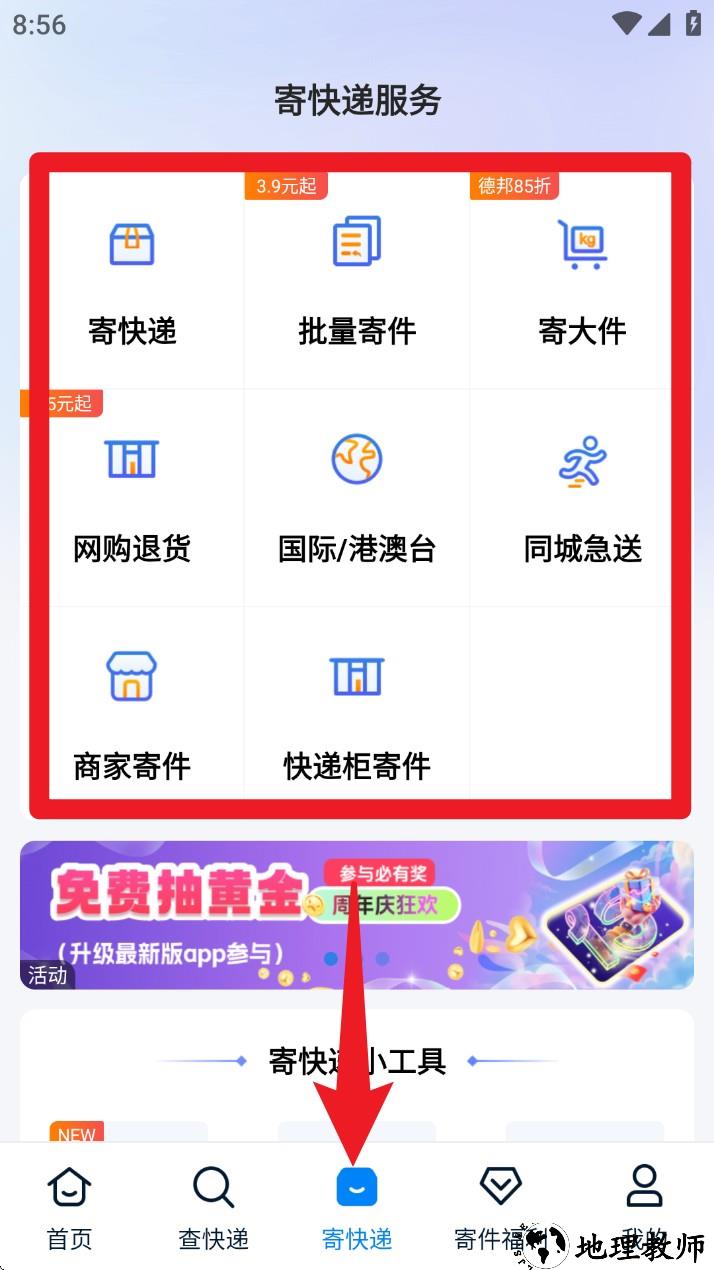Image resolution: width=714 pixels, height=1270 pixels.
Task: Open 快递柜寄件 locker shipping
Action: (357, 717)
